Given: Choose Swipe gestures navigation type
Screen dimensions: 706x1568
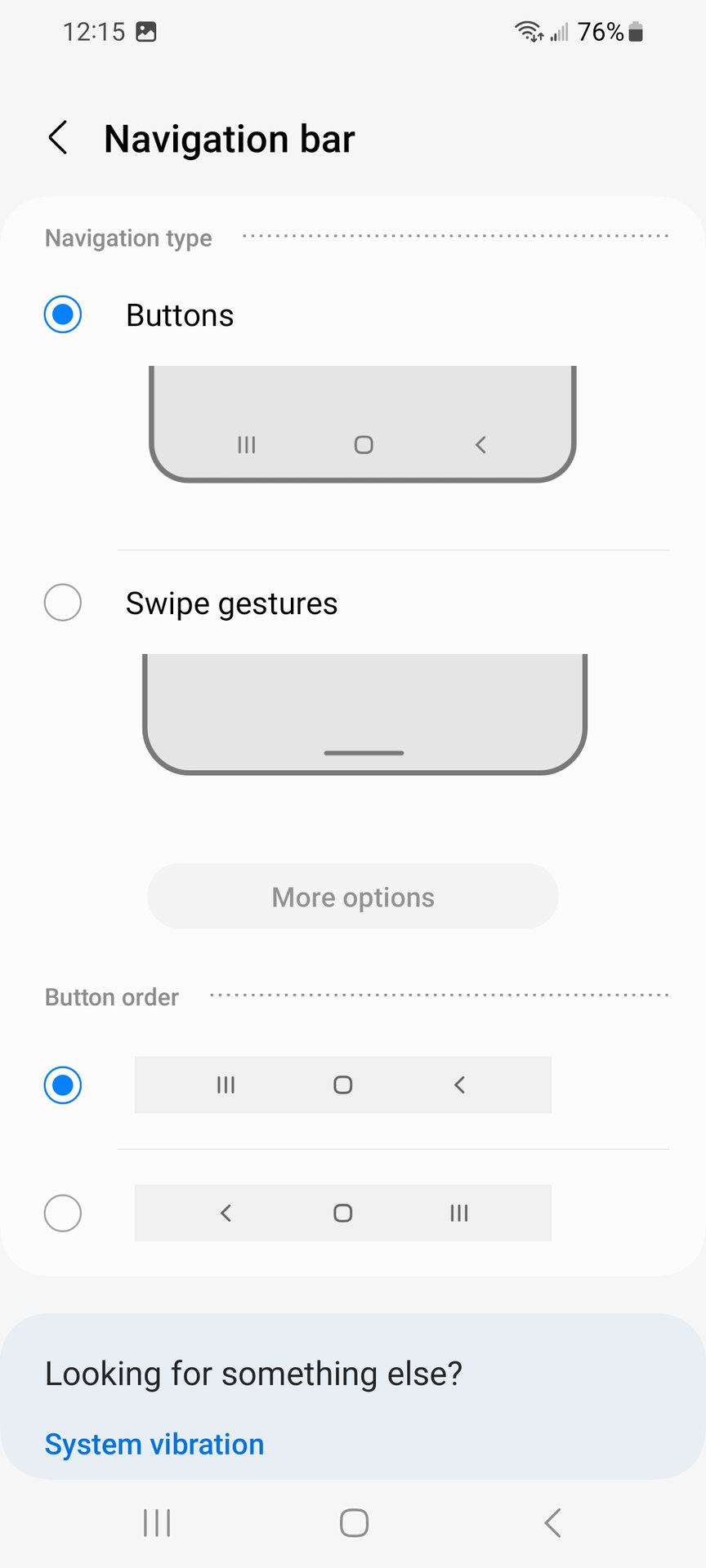Looking at the screenshot, I should (x=63, y=603).
